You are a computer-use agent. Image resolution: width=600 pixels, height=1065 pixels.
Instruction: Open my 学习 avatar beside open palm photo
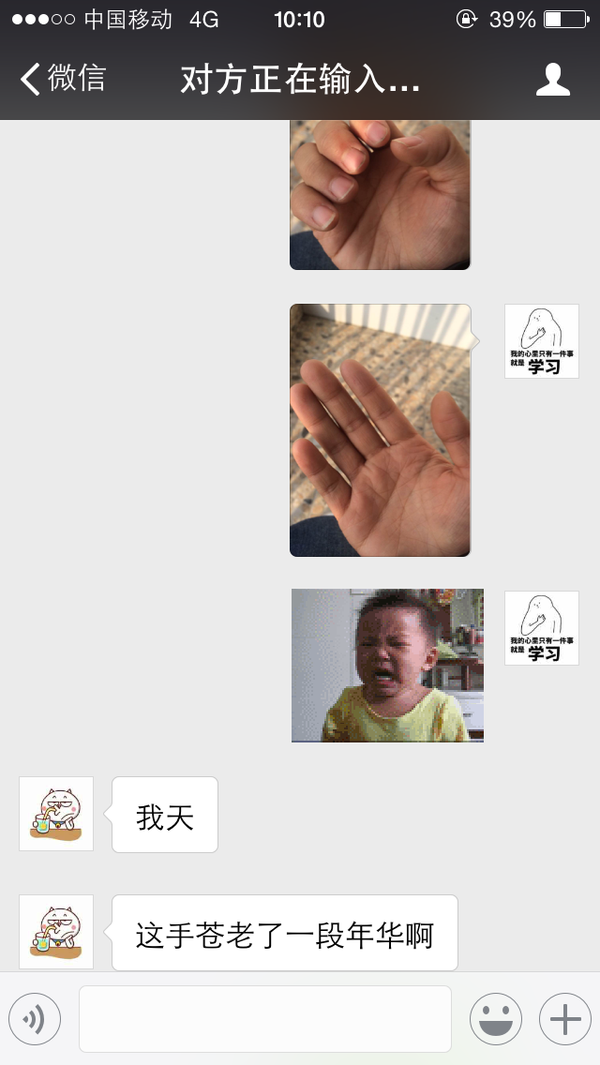[541, 341]
